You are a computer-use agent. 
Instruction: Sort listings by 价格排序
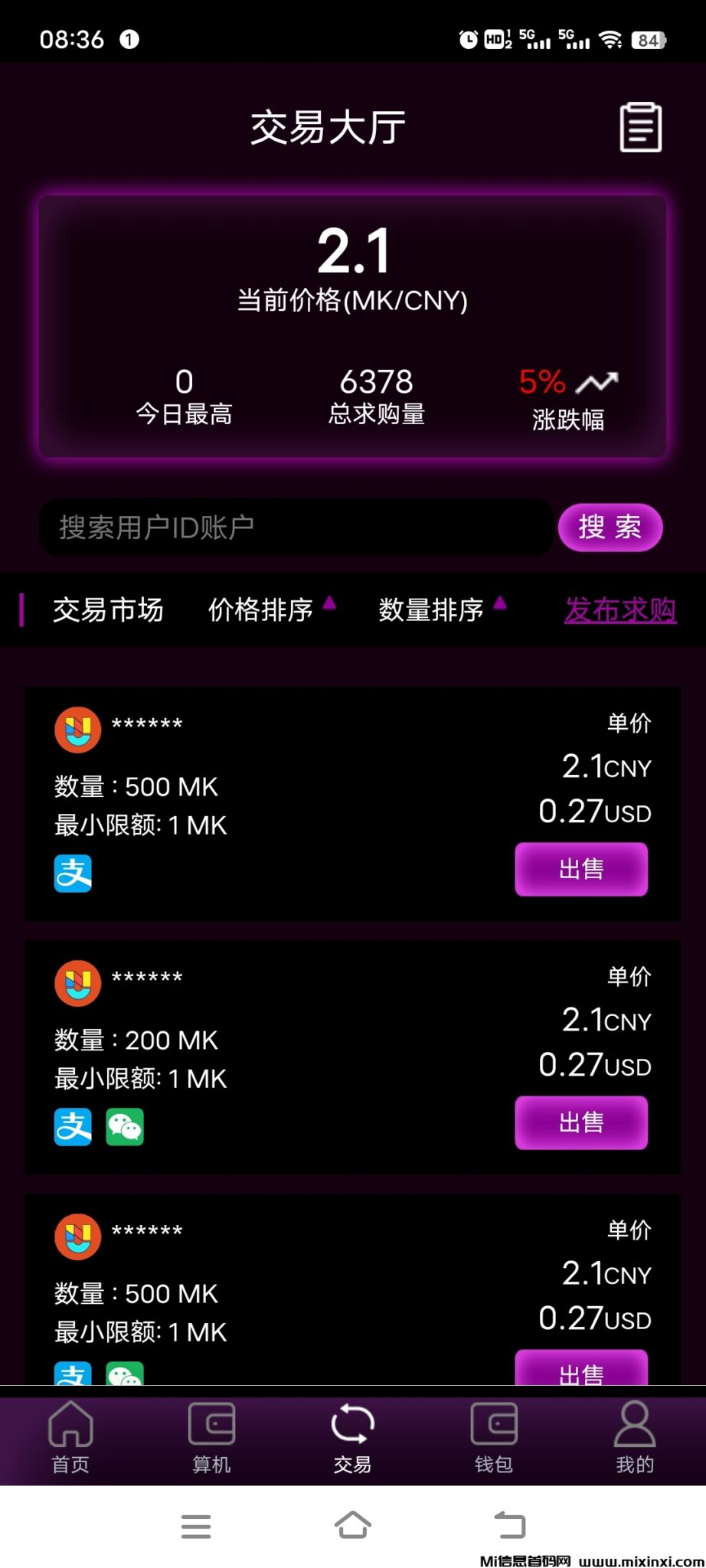tap(271, 609)
